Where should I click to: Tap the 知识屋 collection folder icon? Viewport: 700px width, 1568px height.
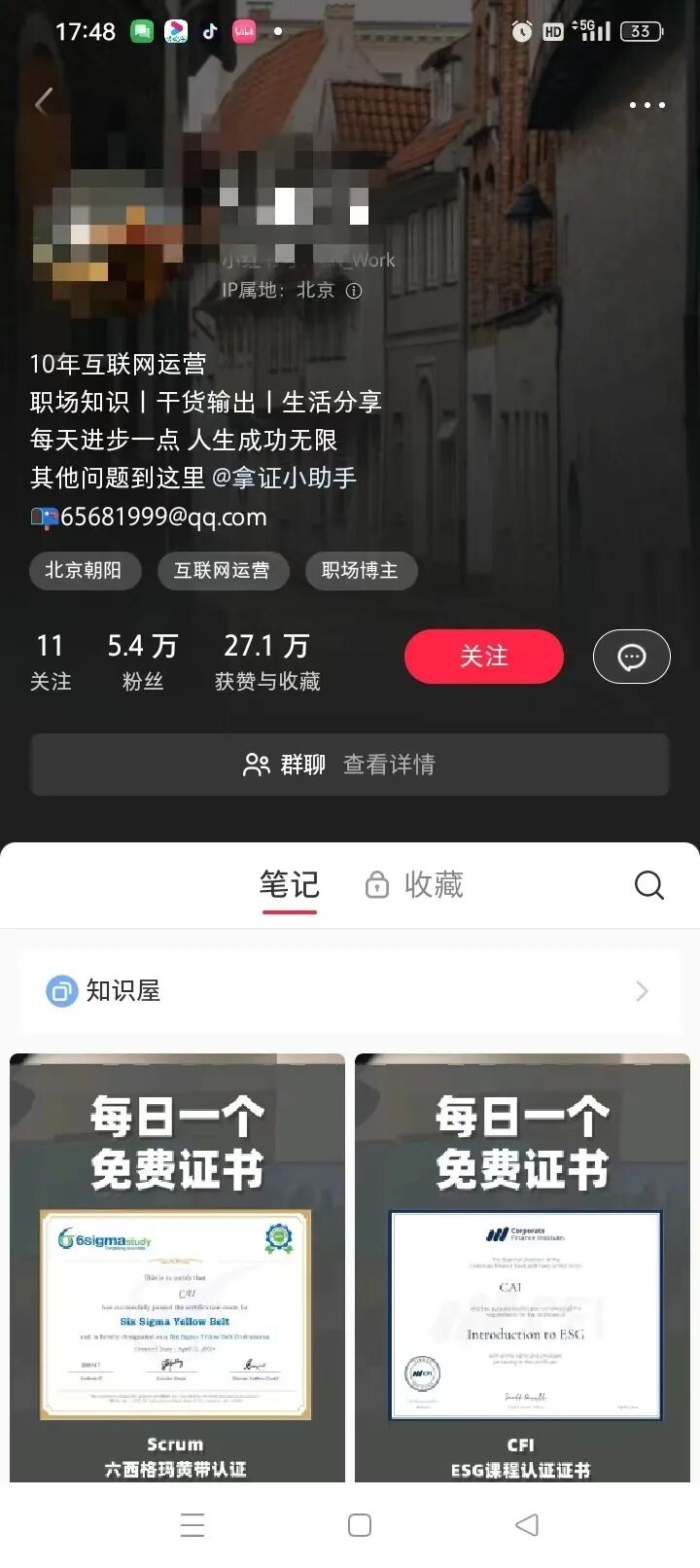tap(62, 991)
